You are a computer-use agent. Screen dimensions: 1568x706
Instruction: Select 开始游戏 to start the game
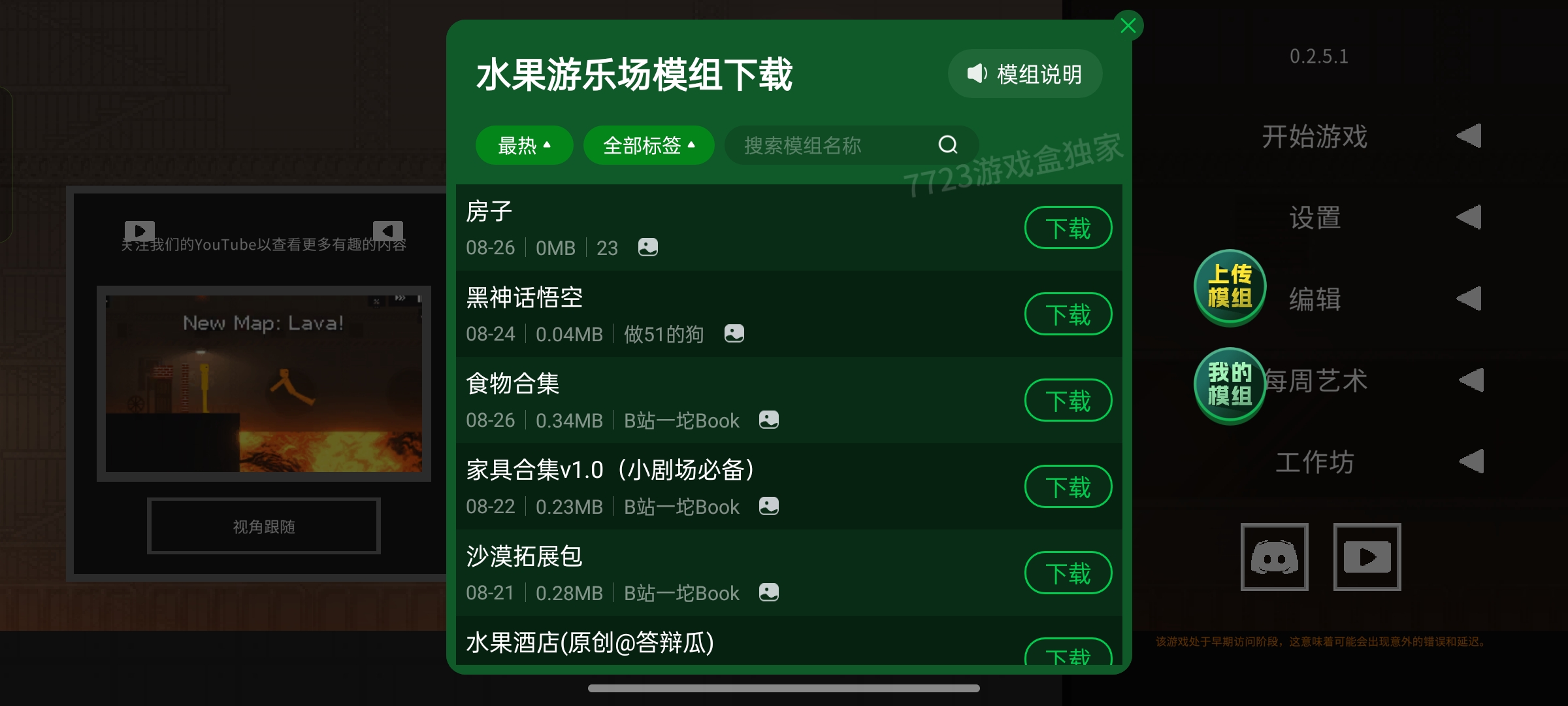click(1315, 137)
